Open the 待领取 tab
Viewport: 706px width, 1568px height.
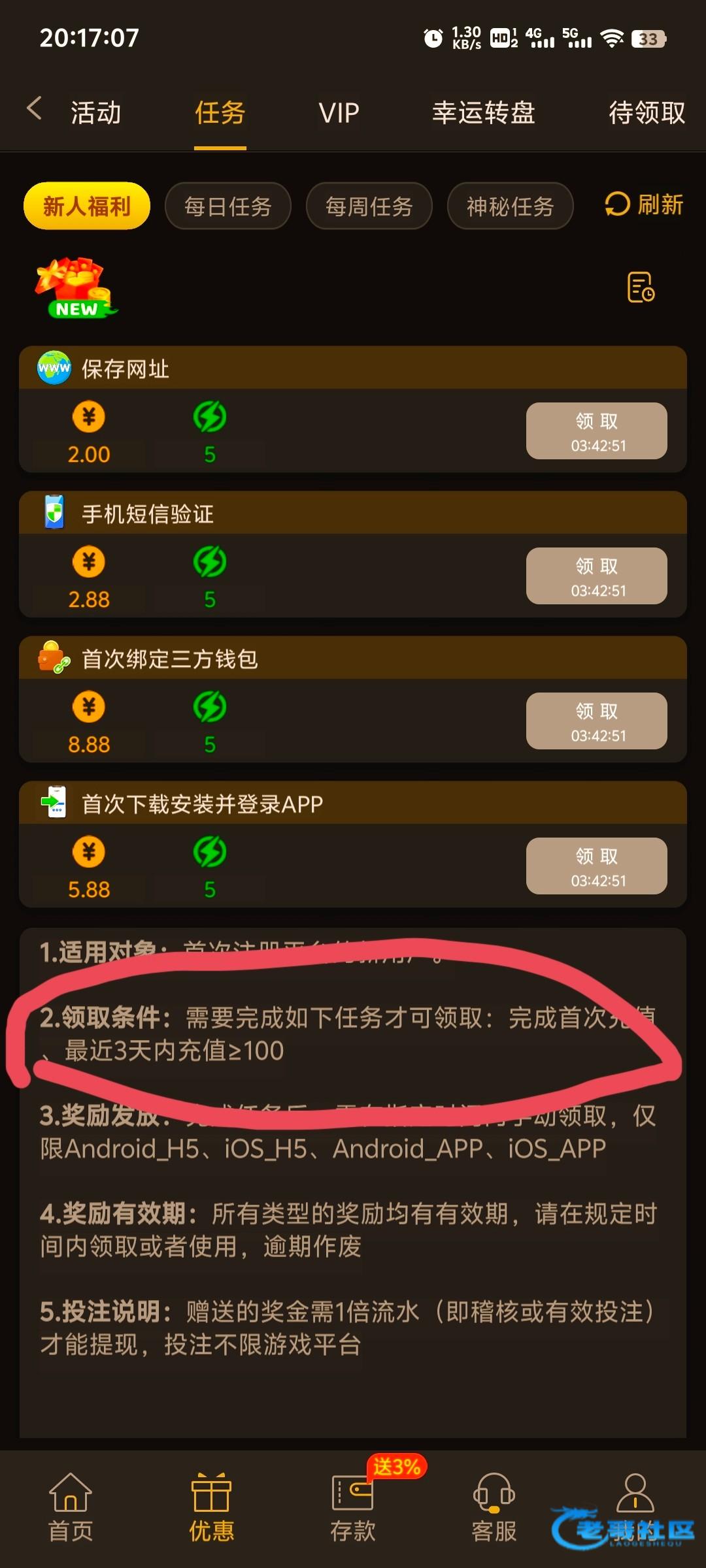coord(647,112)
